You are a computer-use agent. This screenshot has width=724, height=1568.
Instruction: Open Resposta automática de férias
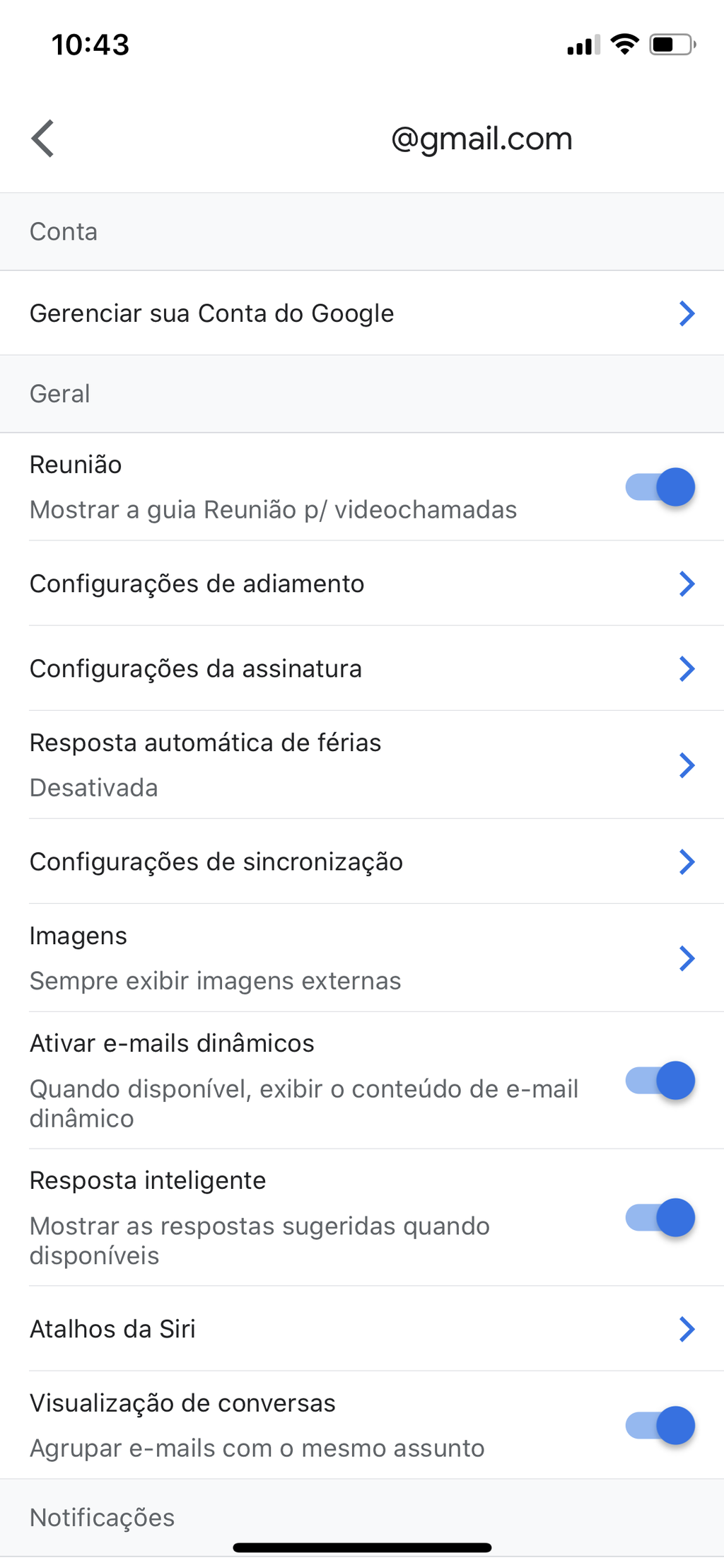[362, 765]
